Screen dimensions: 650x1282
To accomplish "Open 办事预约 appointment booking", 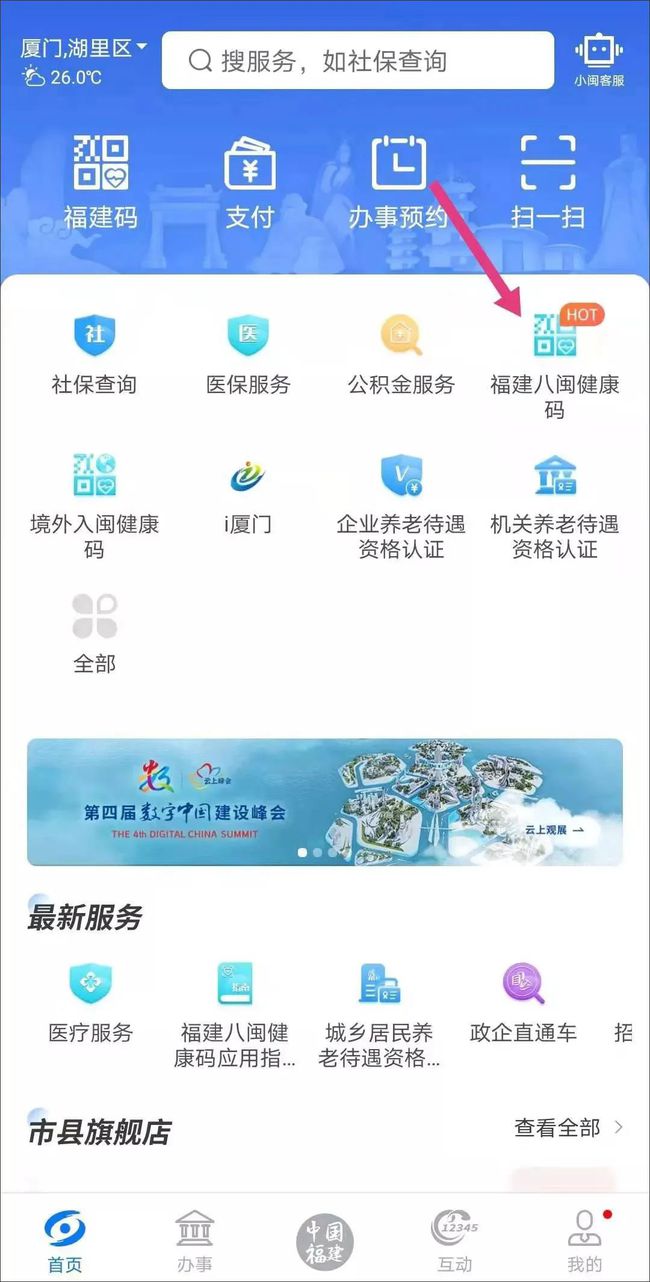I will click(398, 181).
